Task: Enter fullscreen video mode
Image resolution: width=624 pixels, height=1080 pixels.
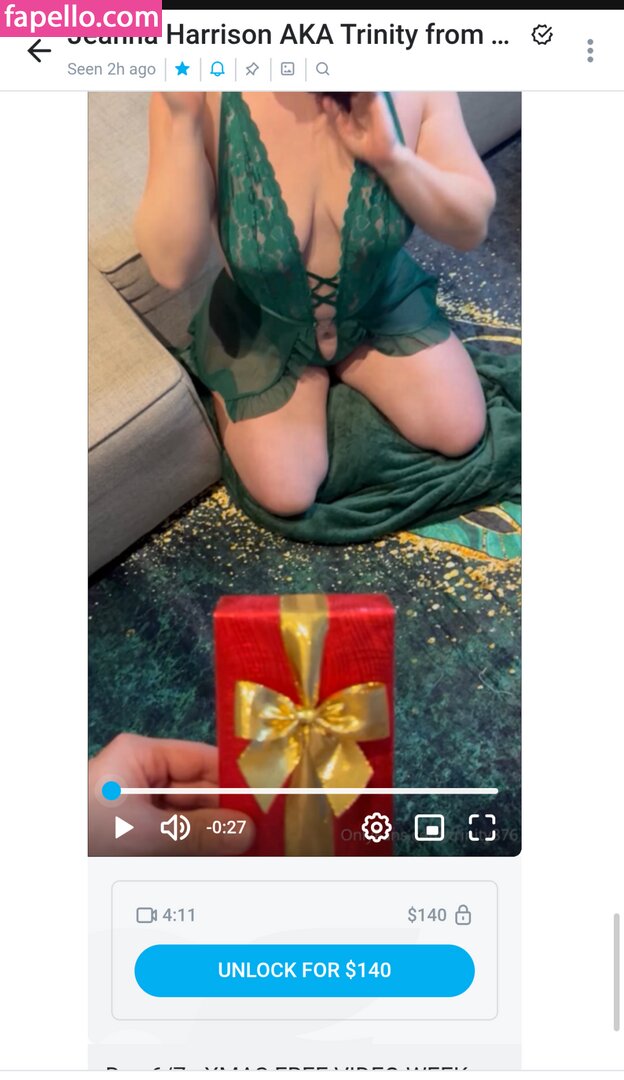Action: [482, 827]
